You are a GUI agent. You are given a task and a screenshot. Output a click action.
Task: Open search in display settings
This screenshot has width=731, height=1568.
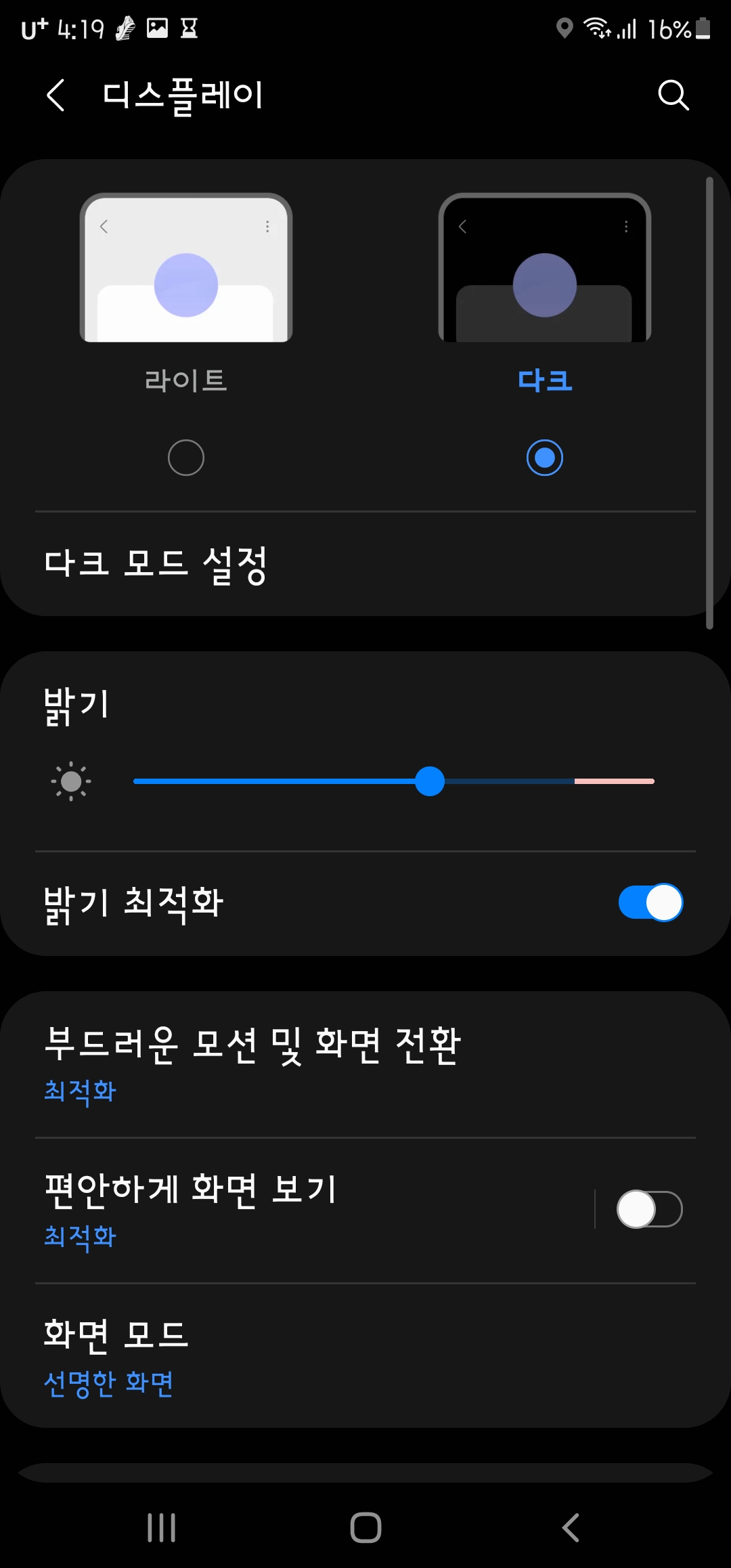coord(673,95)
